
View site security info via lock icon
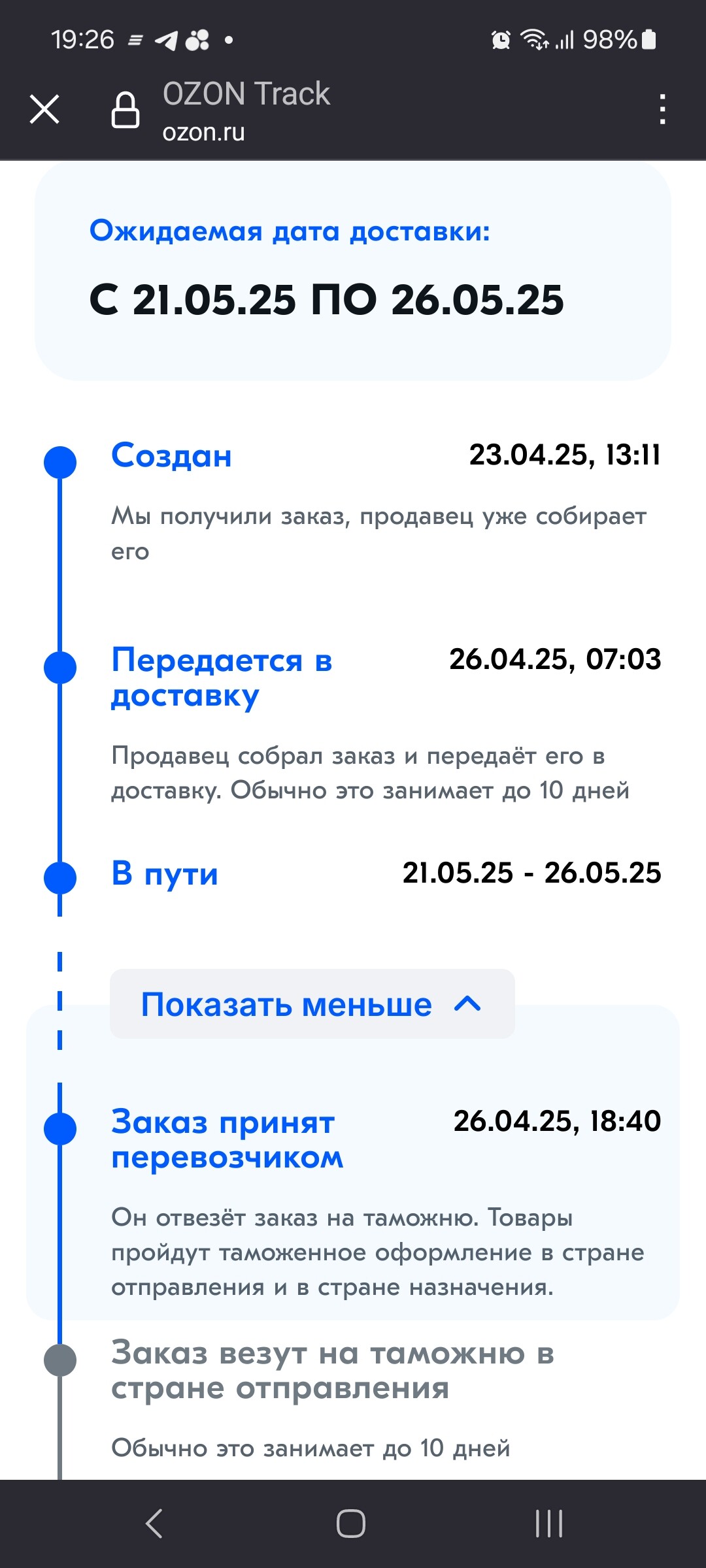[x=126, y=110]
